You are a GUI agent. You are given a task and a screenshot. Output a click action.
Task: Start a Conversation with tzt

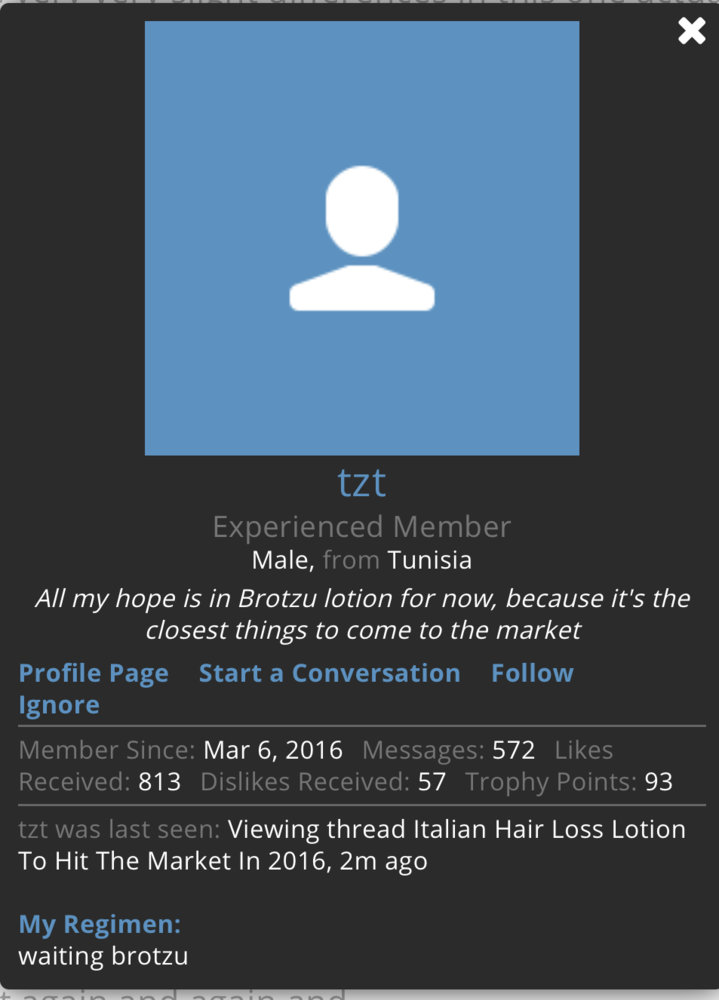click(x=329, y=673)
